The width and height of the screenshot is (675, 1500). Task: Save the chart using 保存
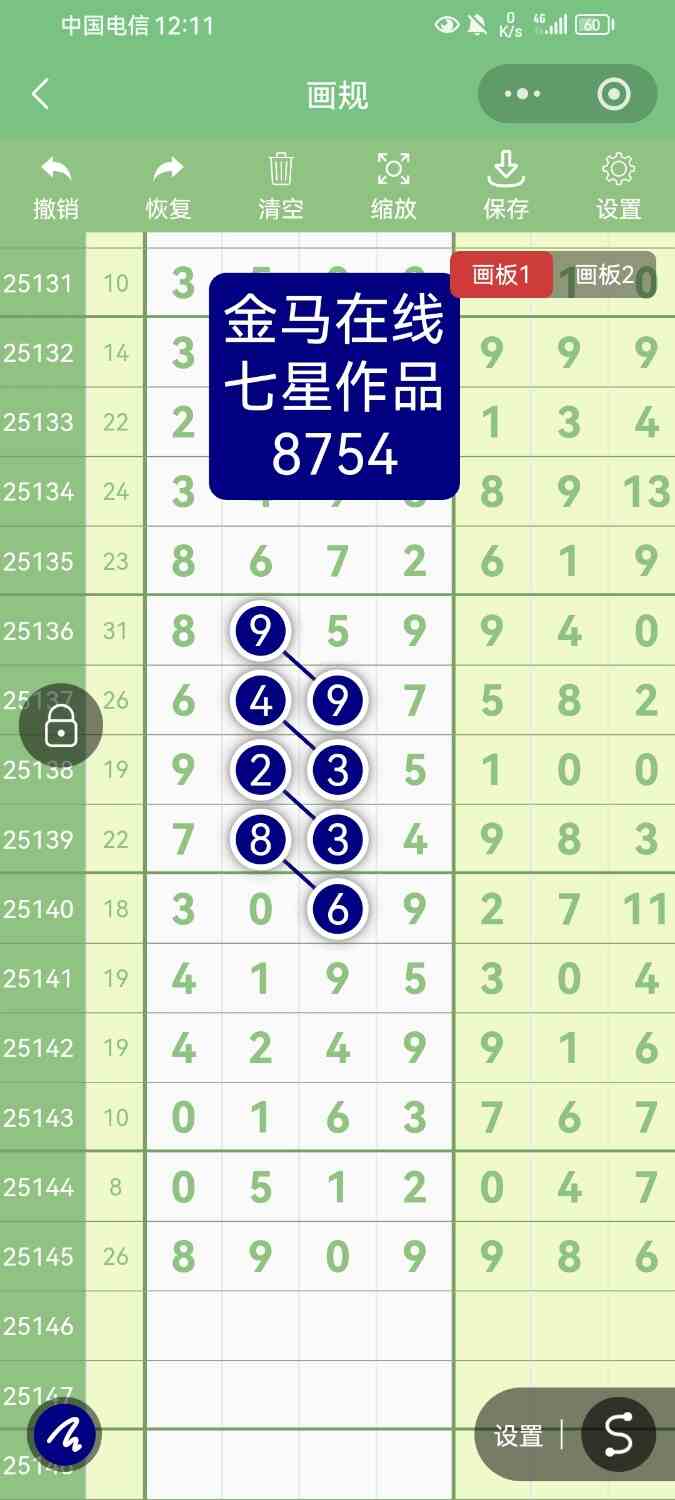click(x=506, y=187)
